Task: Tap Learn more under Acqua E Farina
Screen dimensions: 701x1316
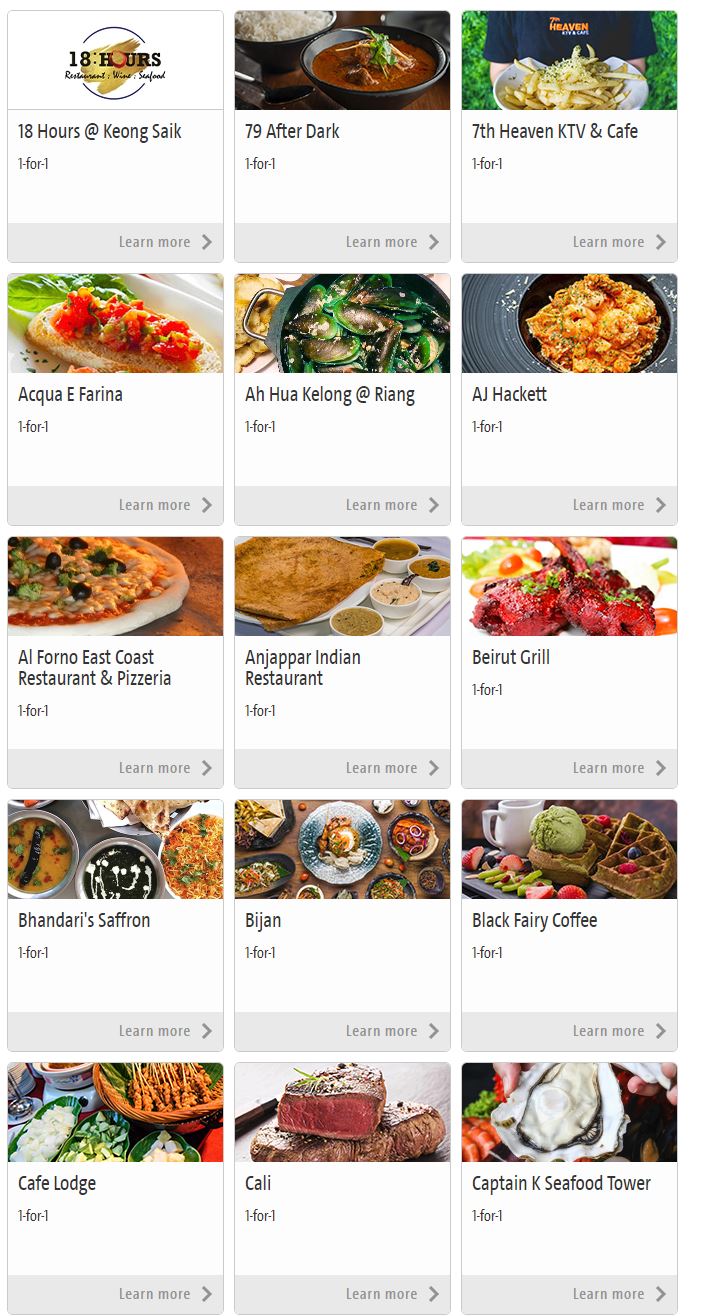Action: click(x=165, y=505)
